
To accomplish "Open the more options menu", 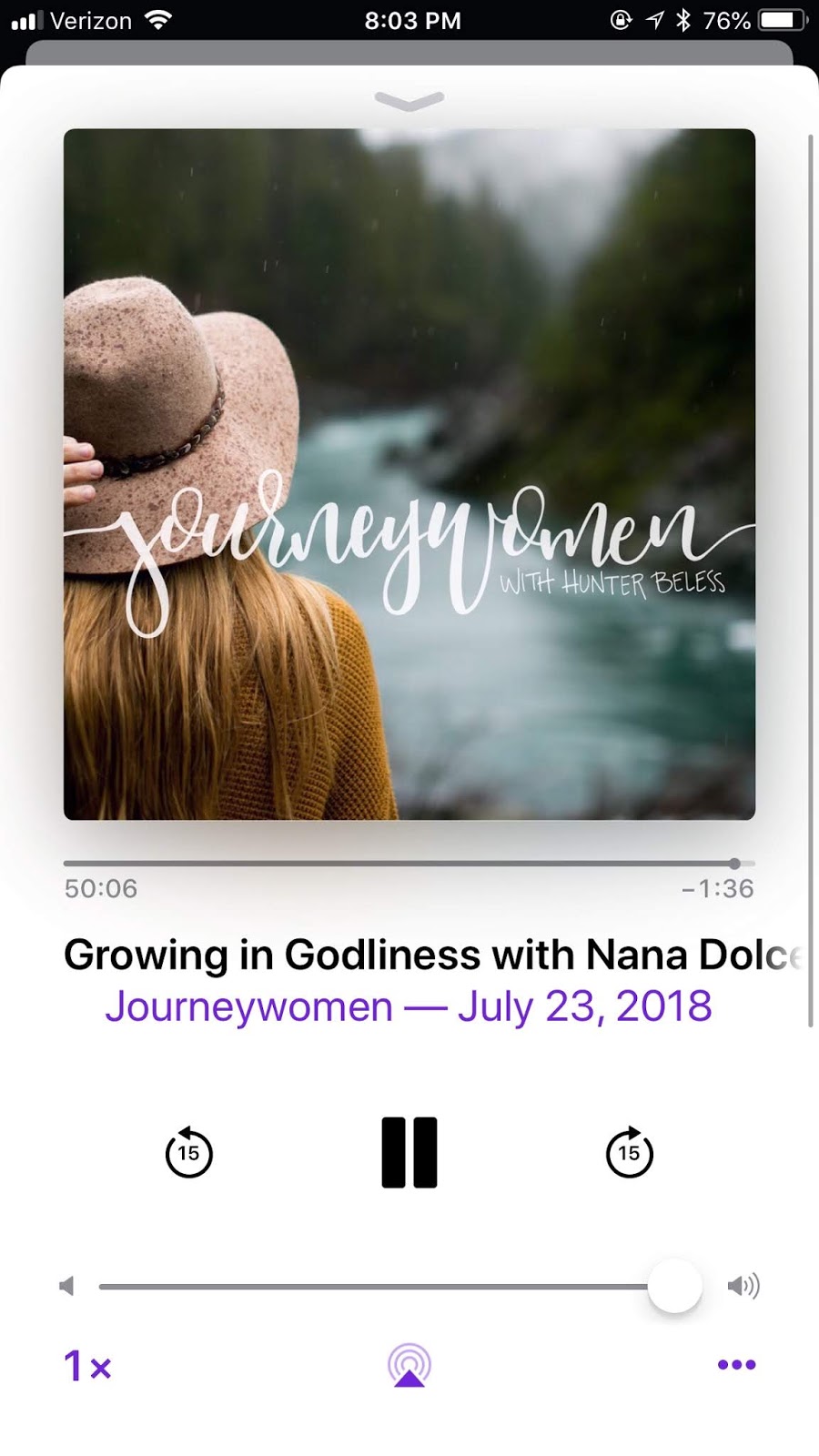I will tap(736, 1364).
